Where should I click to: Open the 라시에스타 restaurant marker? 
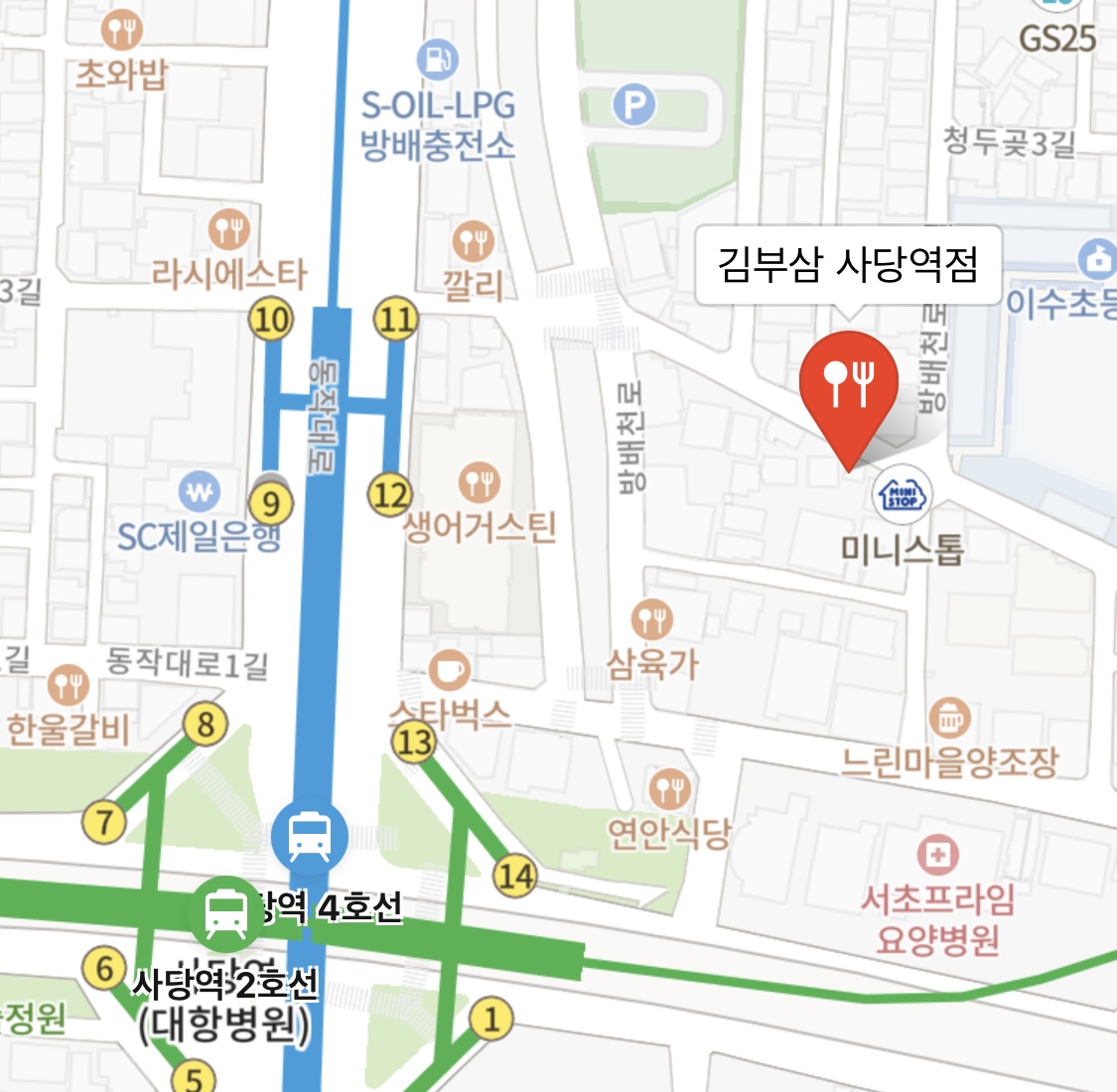tap(229, 230)
